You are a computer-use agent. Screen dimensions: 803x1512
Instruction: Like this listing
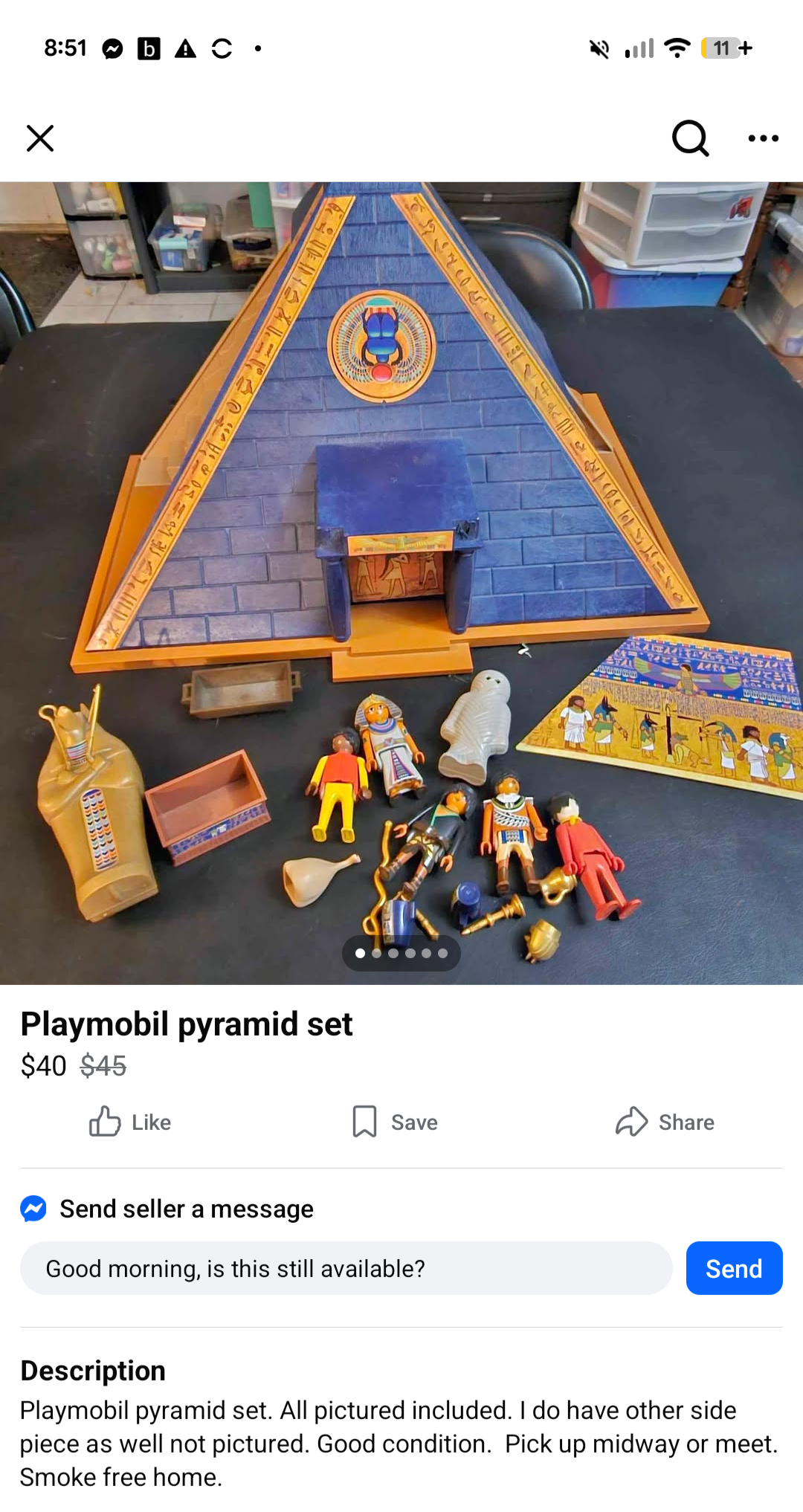(x=130, y=1122)
